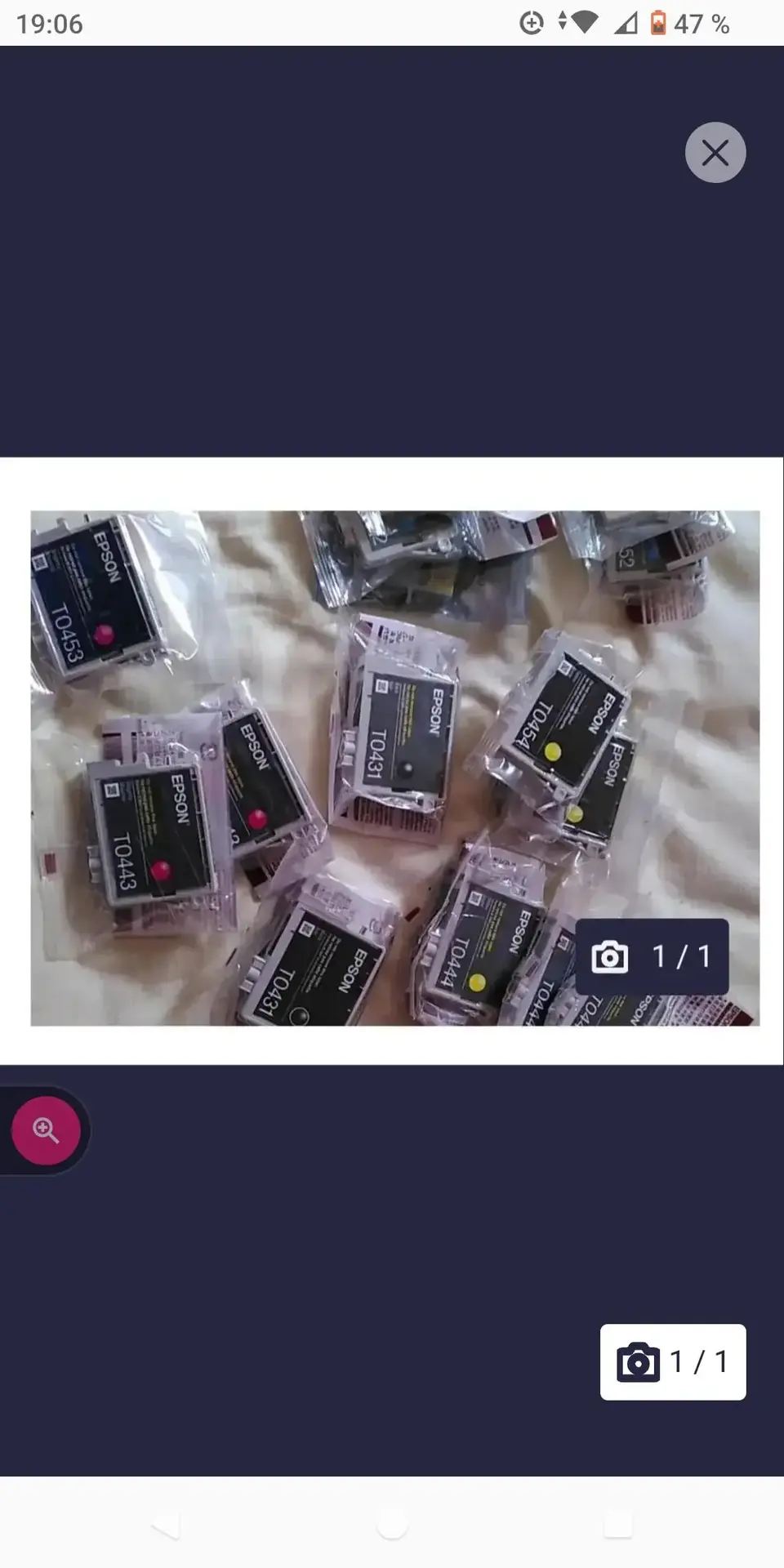The image size is (784, 1568).
Task: Go to the home screen
Action: click(392, 1524)
